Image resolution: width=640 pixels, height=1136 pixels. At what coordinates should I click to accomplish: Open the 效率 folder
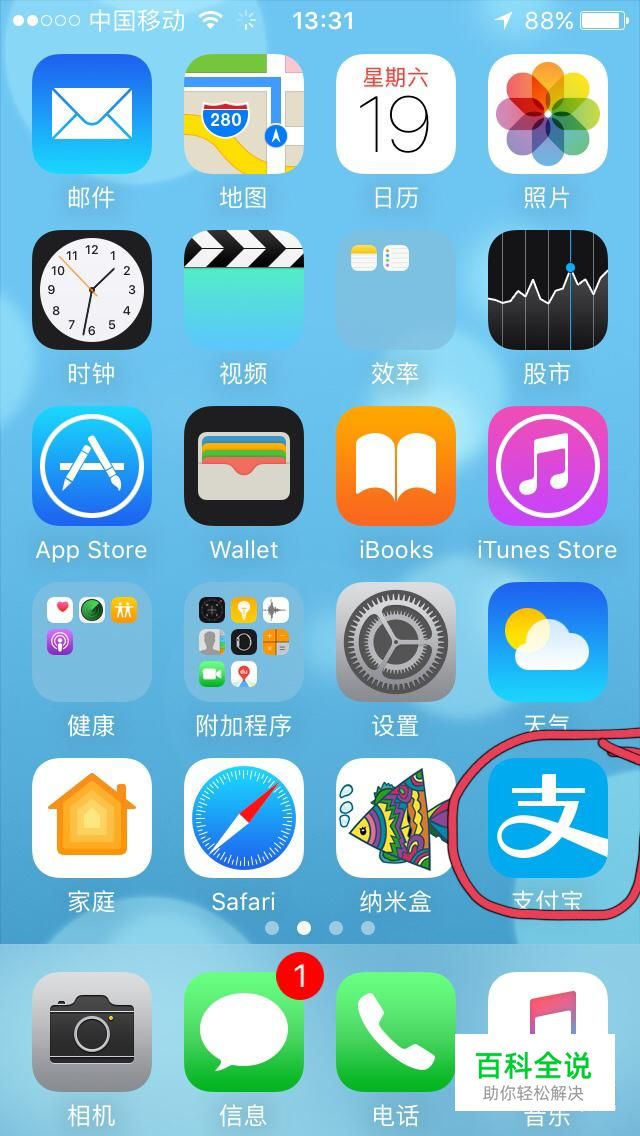point(396,290)
